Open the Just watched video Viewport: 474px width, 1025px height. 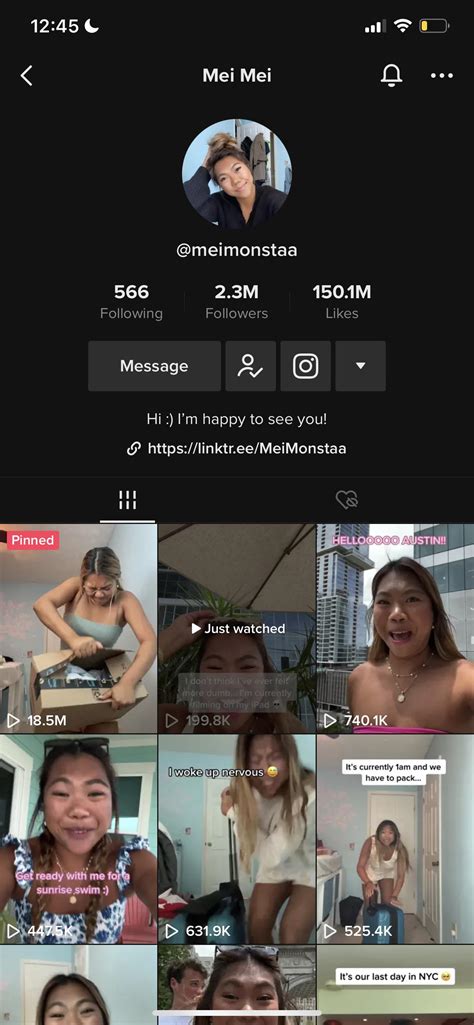point(237,628)
